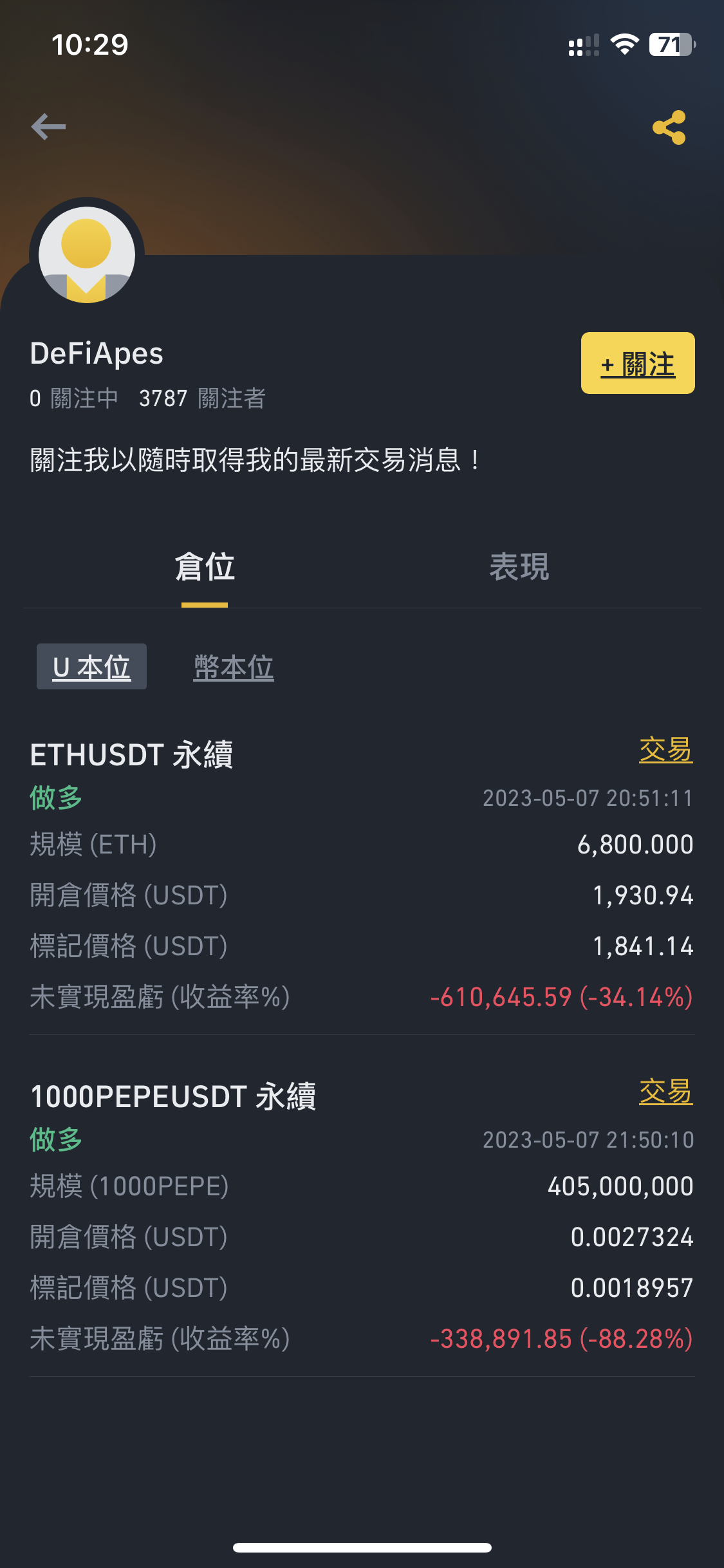This screenshot has width=724, height=1568.
Task: Select the 倉位 tab
Action: 205,567
